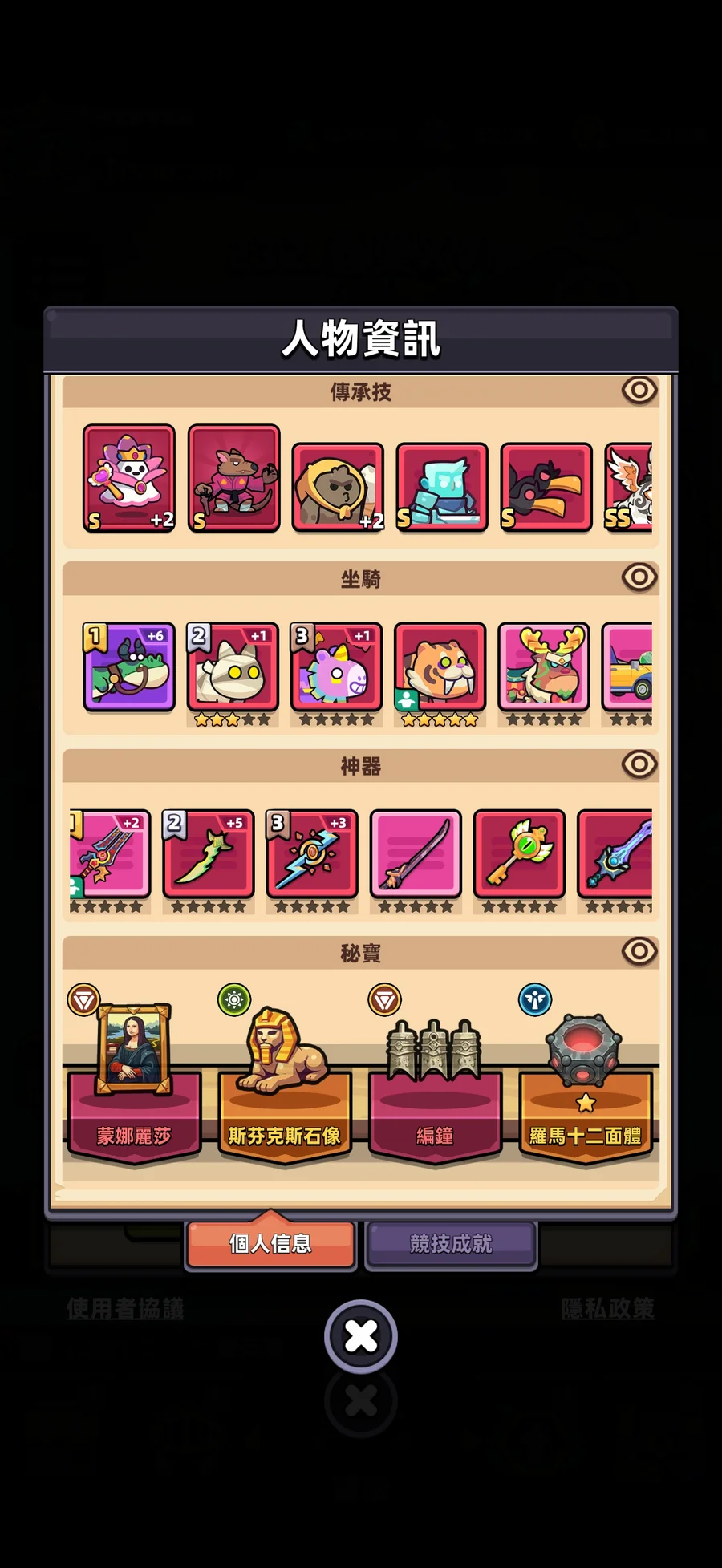Select the 個人信息 tab
This screenshot has width=722, height=1568.
[270, 1243]
